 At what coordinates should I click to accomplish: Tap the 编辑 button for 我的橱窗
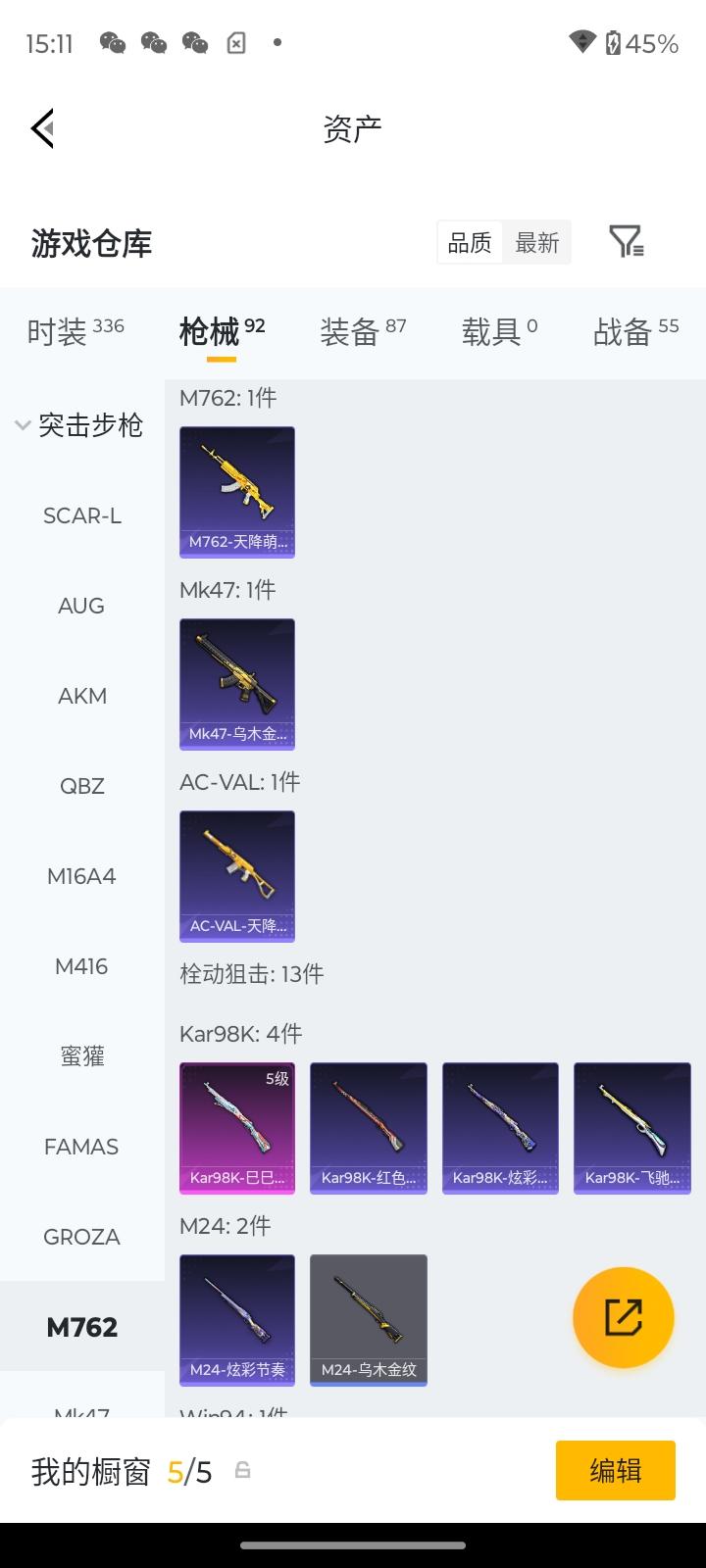[616, 1470]
